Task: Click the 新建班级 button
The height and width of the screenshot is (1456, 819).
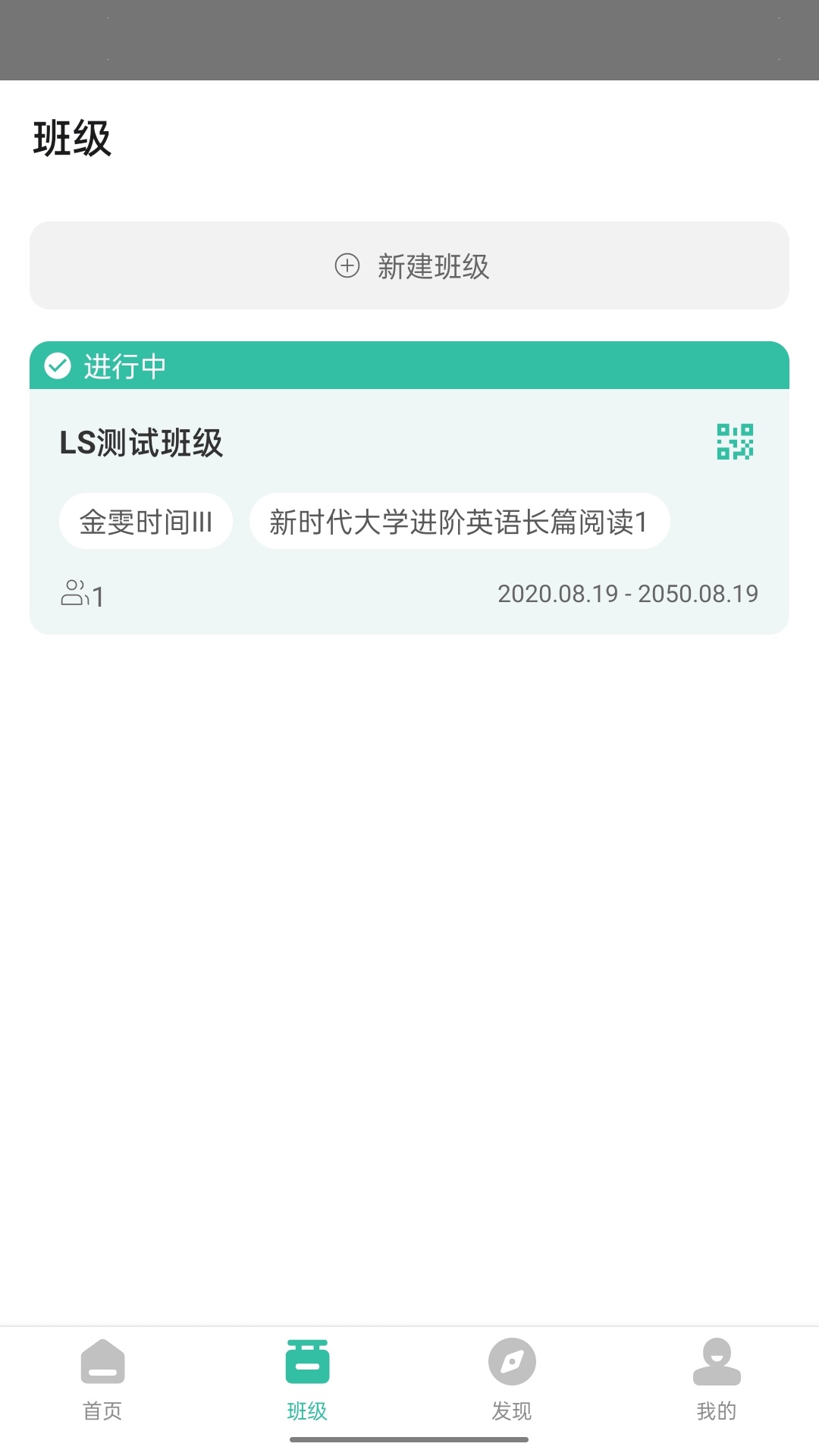Action: pyautogui.click(x=409, y=265)
